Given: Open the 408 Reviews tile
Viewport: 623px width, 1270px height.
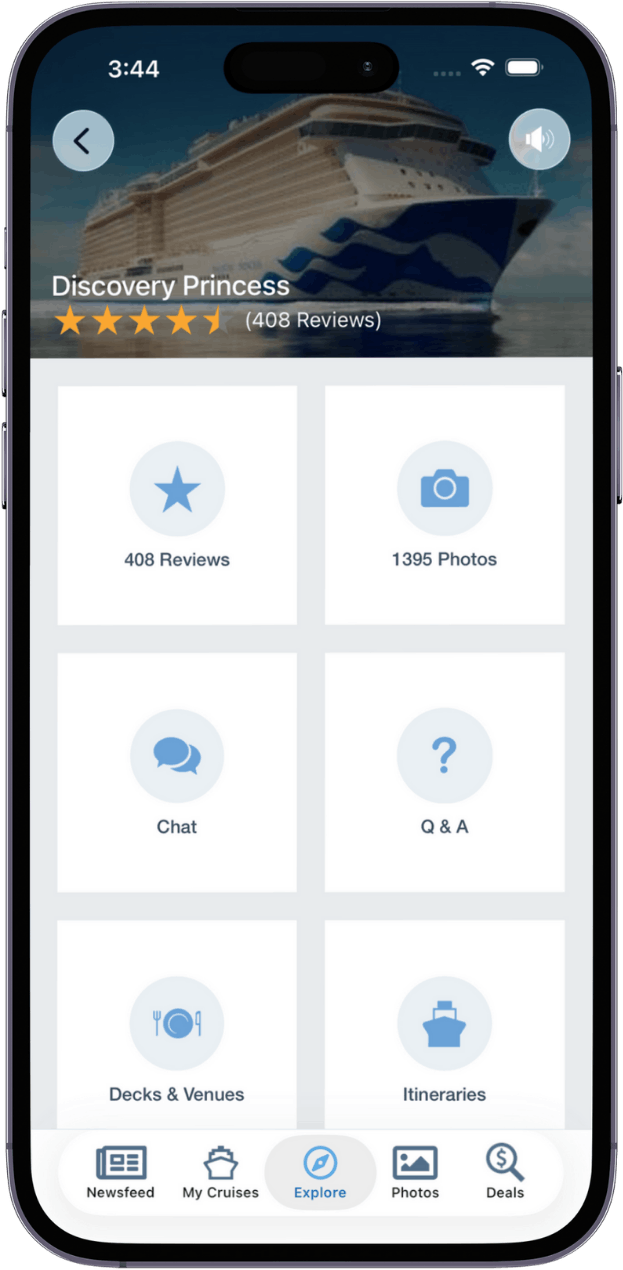Looking at the screenshot, I should (177, 506).
